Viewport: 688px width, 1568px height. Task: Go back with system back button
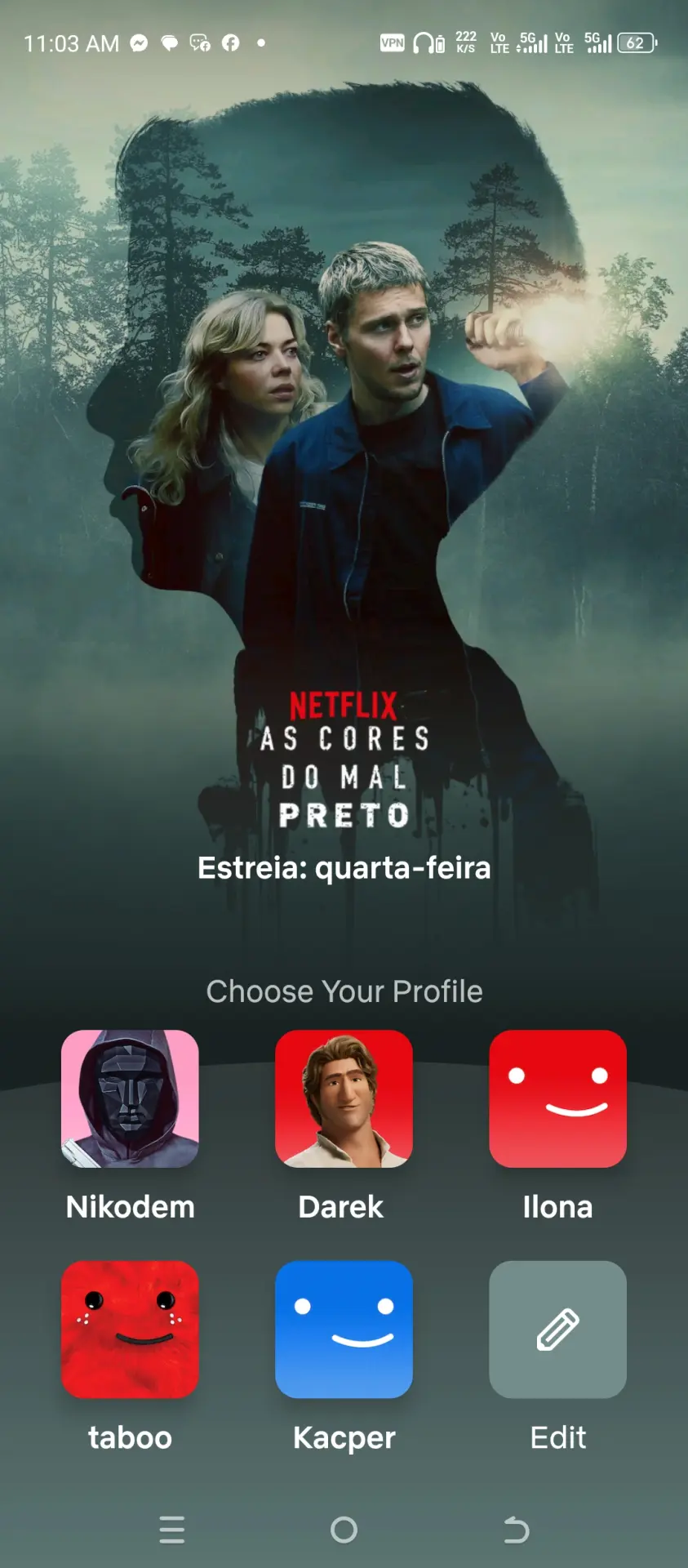[x=516, y=1530]
